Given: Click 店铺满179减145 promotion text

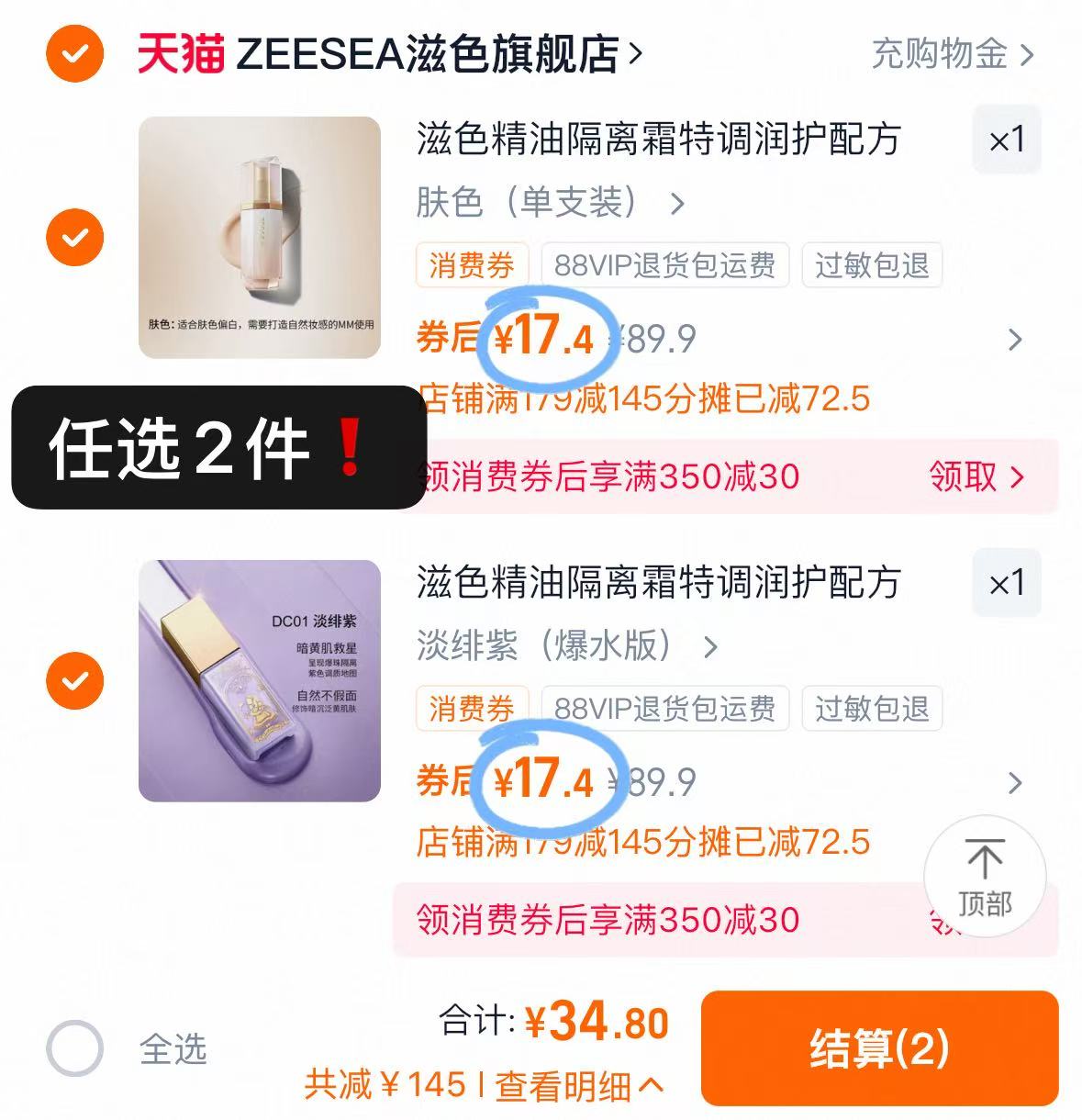Looking at the screenshot, I should point(642,398).
